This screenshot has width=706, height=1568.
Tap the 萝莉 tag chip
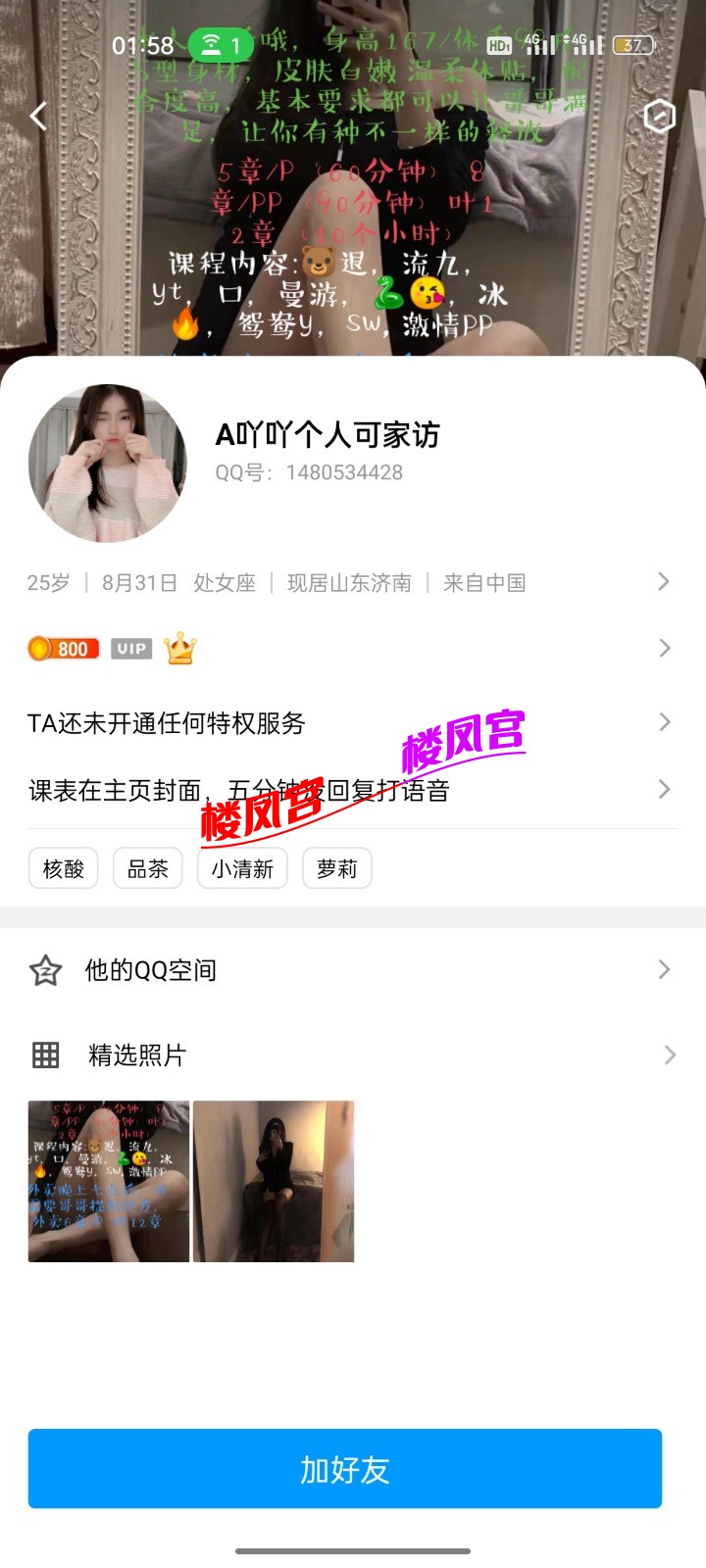coord(337,868)
